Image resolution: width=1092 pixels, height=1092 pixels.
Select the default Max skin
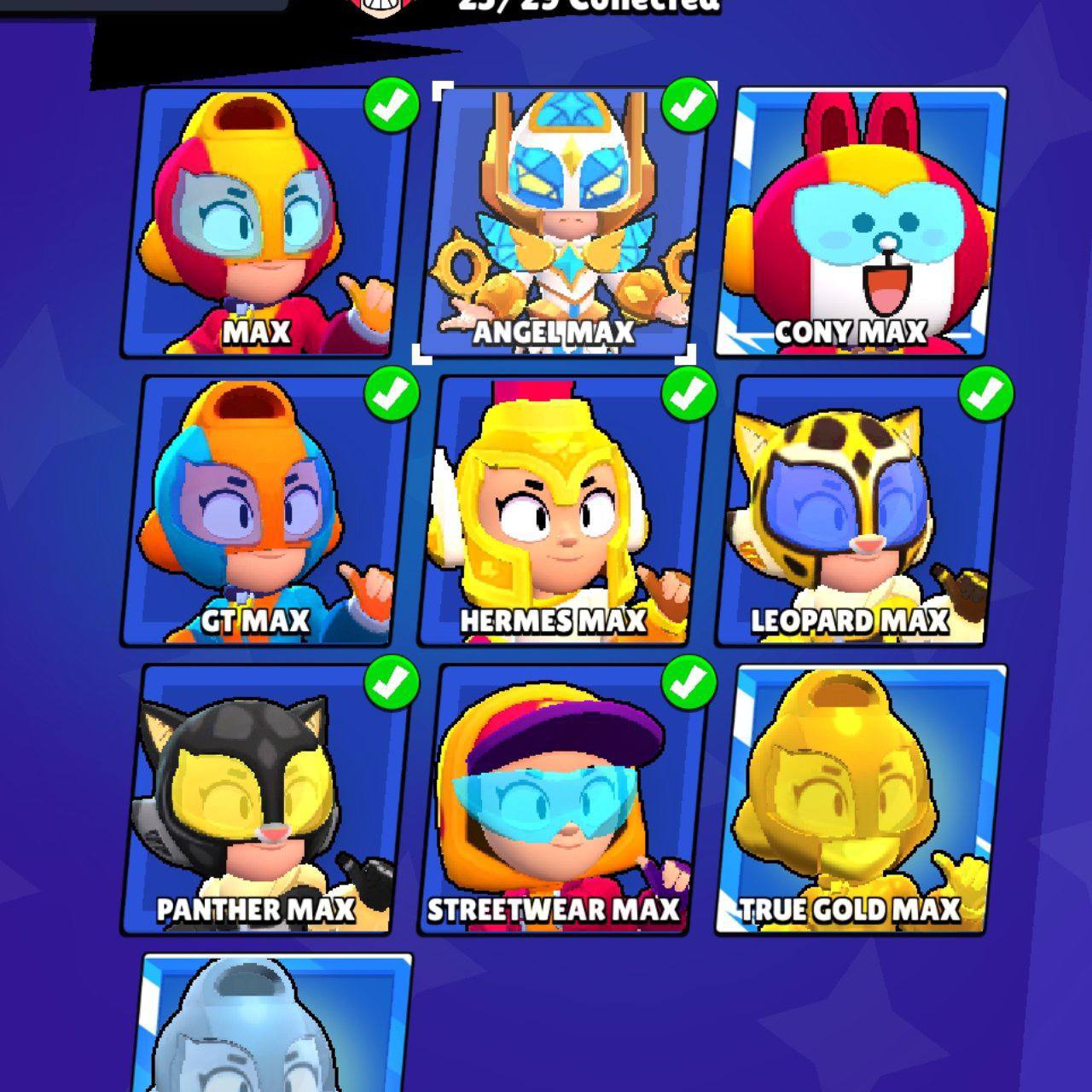tap(264, 222)
